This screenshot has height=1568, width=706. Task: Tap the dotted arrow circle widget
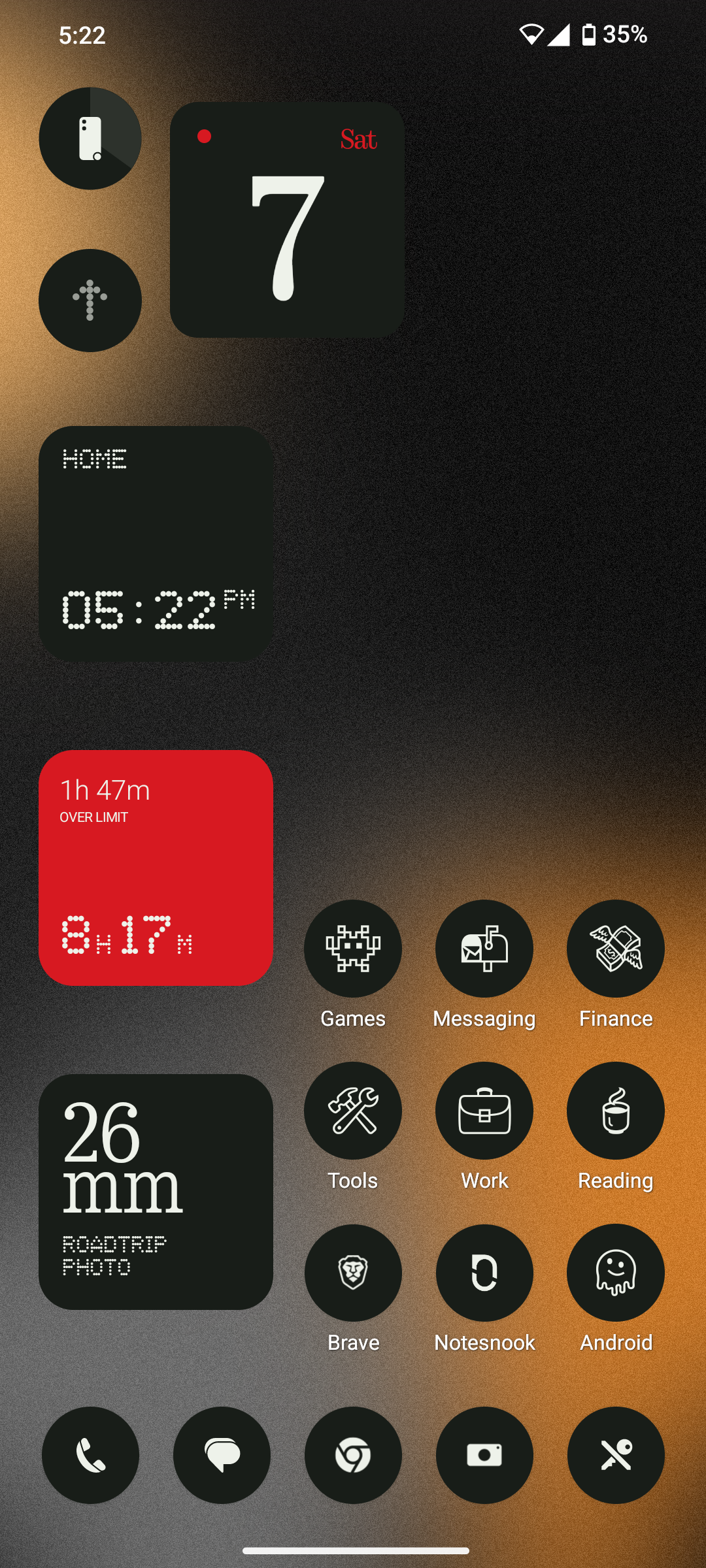pos(90,301)
